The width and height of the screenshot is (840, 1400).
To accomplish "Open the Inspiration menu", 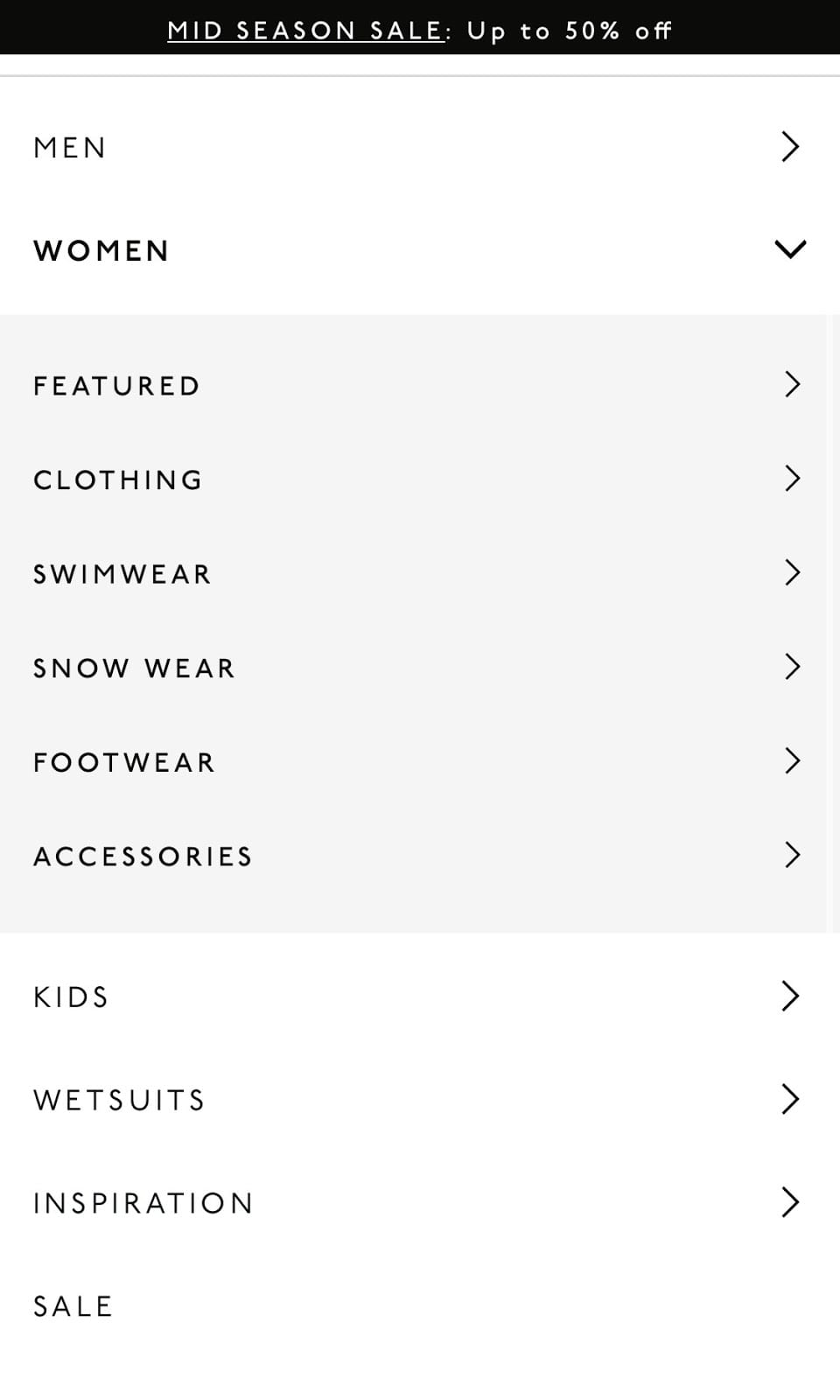I will click(420, 1203).
